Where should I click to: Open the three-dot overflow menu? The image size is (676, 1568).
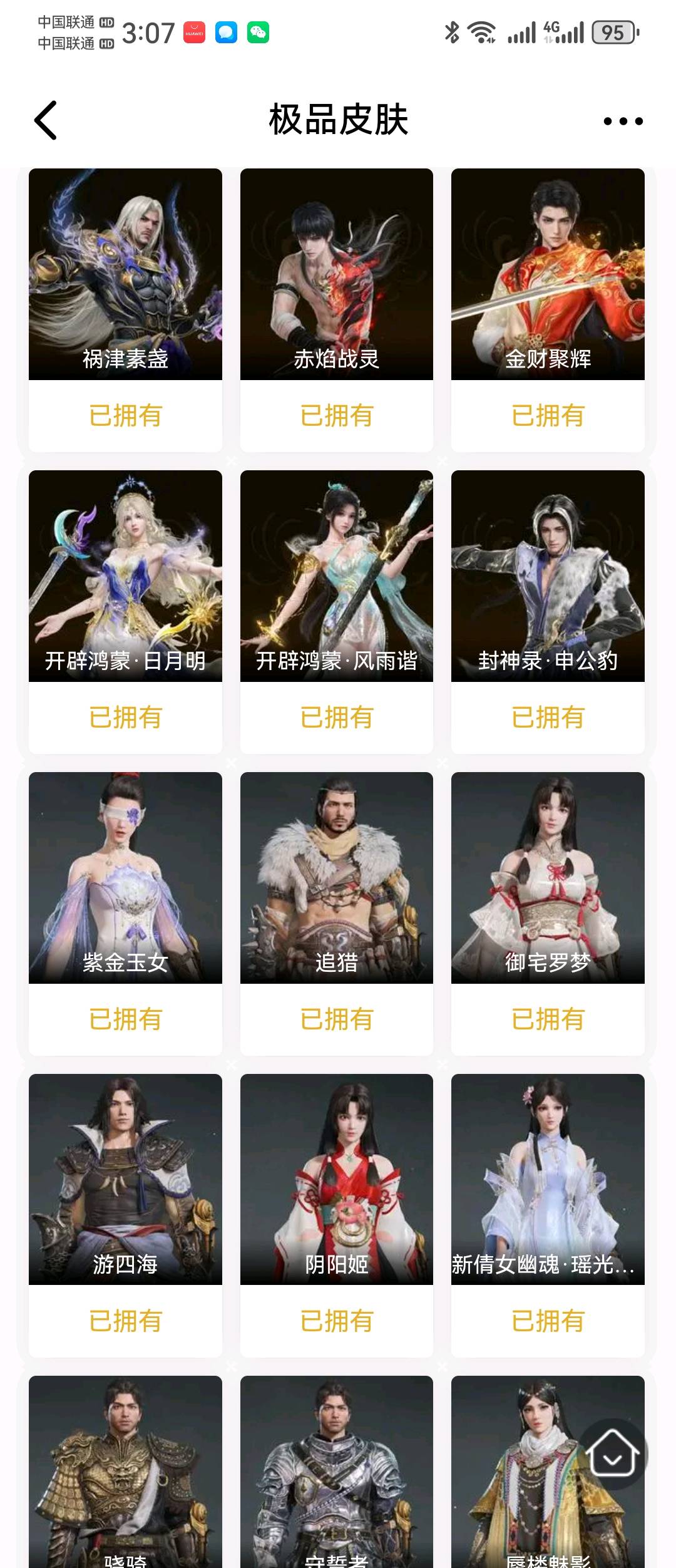click(623, 121)
